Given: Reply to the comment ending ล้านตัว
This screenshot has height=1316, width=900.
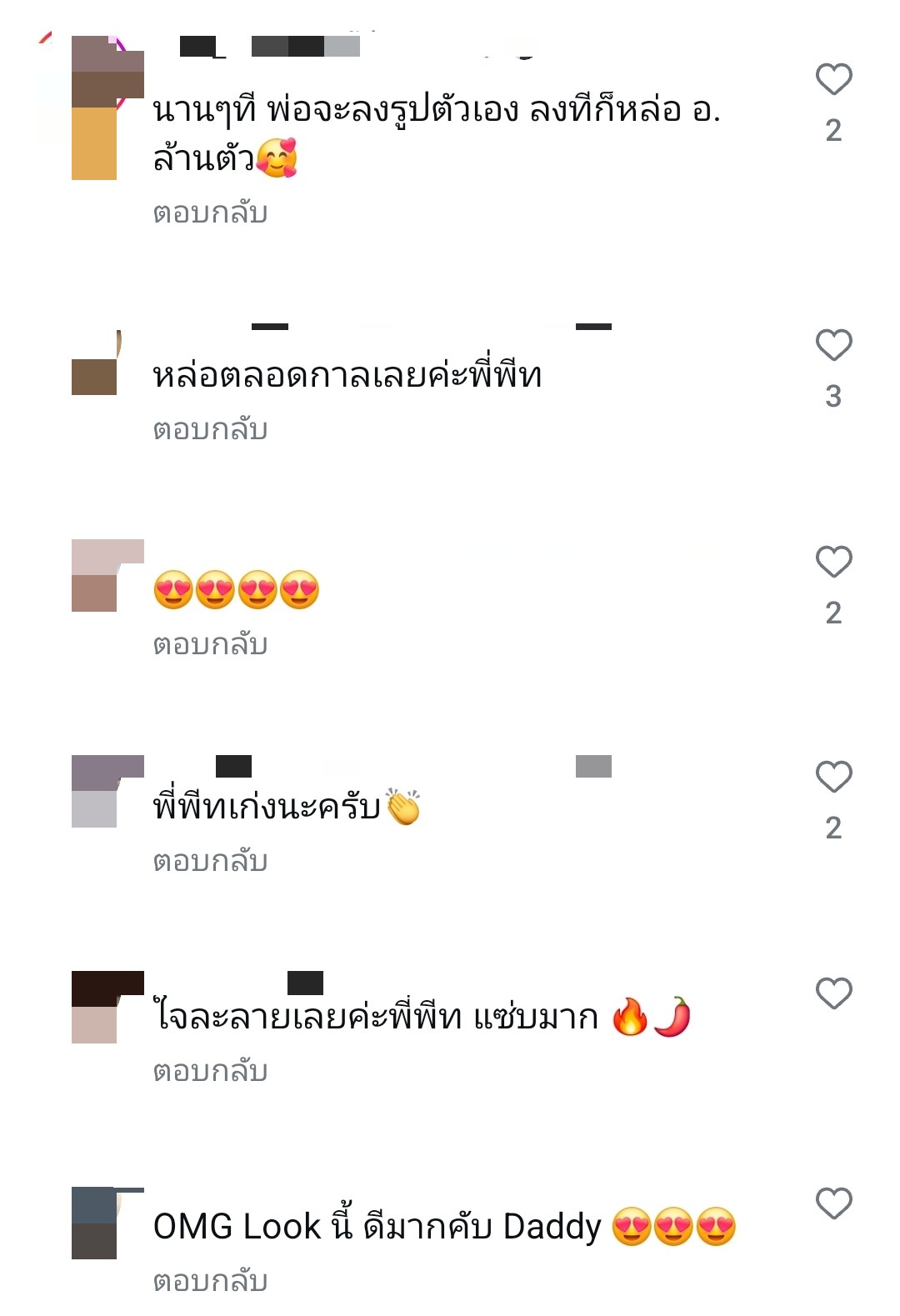Looking at the screenshot, I should [x=210, y=213].
